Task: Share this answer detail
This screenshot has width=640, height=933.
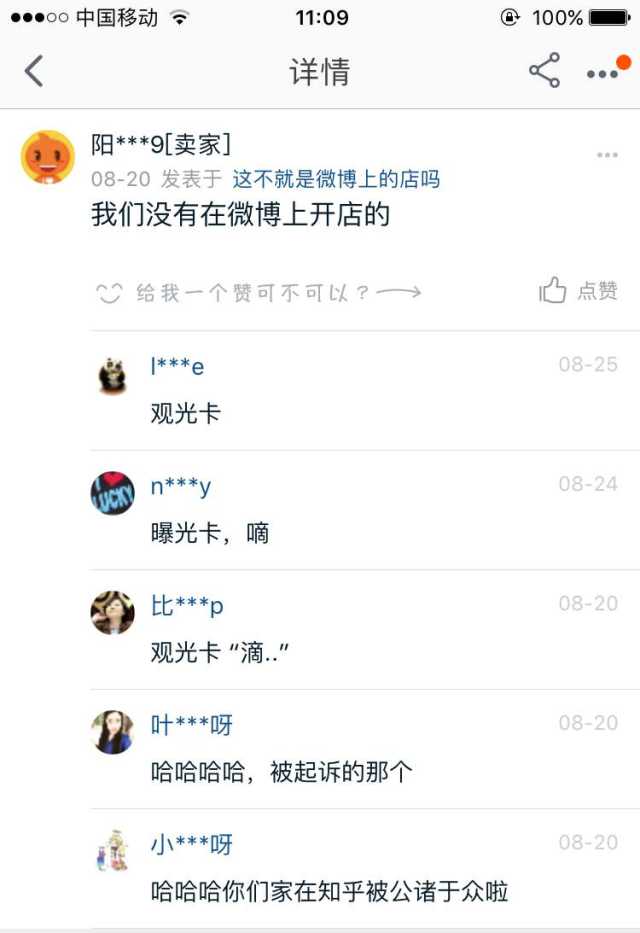Action: (544, 72)
